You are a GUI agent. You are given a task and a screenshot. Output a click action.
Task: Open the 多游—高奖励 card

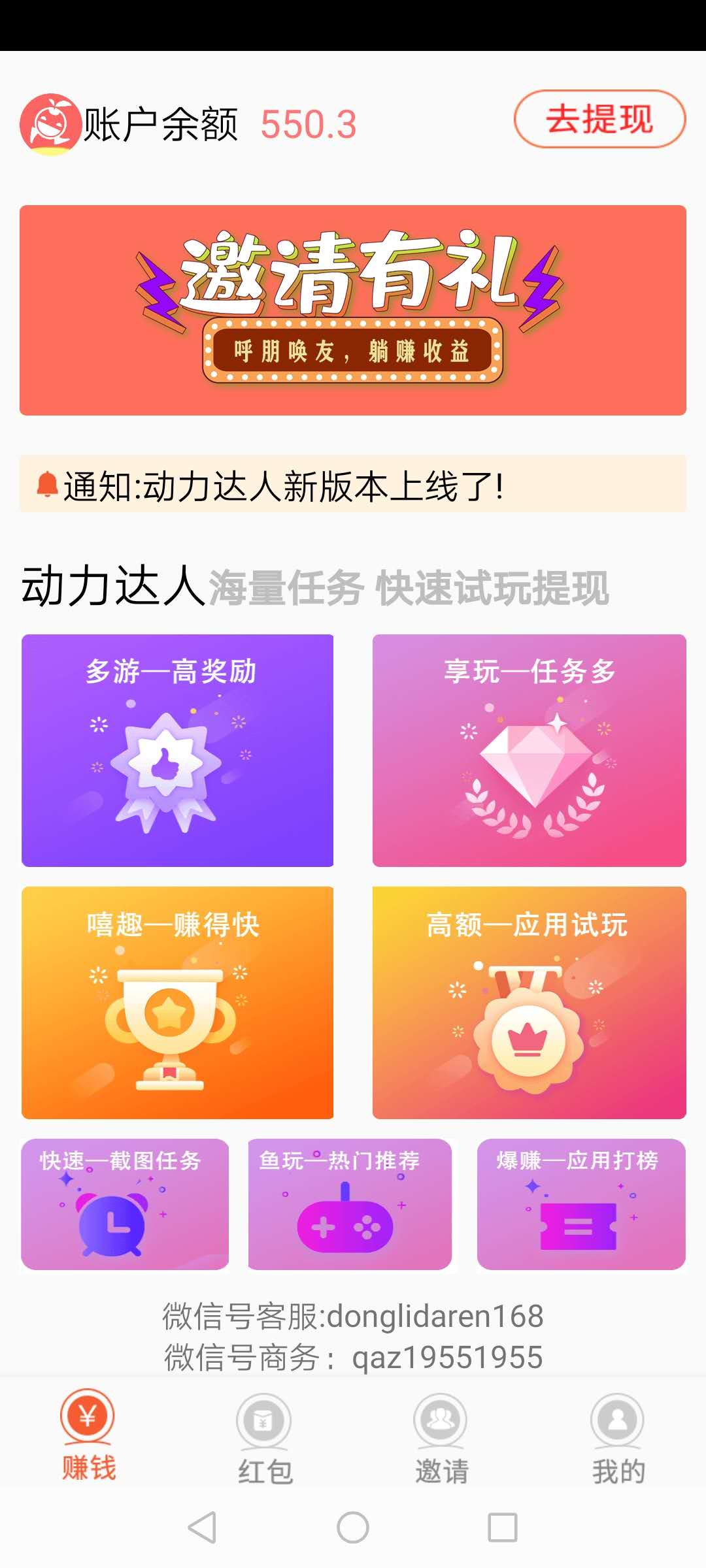(x=178, y=751)
